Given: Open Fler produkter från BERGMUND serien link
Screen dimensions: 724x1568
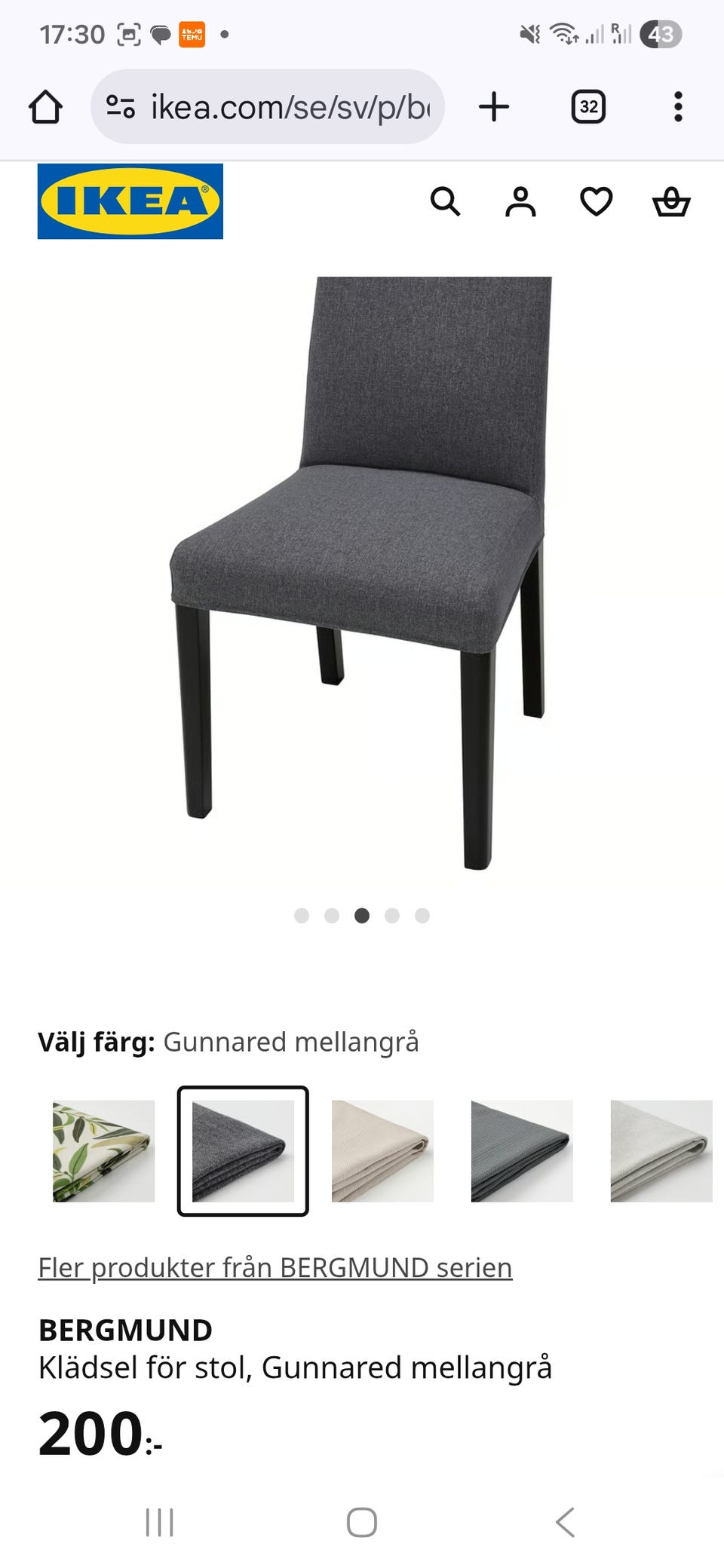Looking at the screenshot, I should 274,1268.
